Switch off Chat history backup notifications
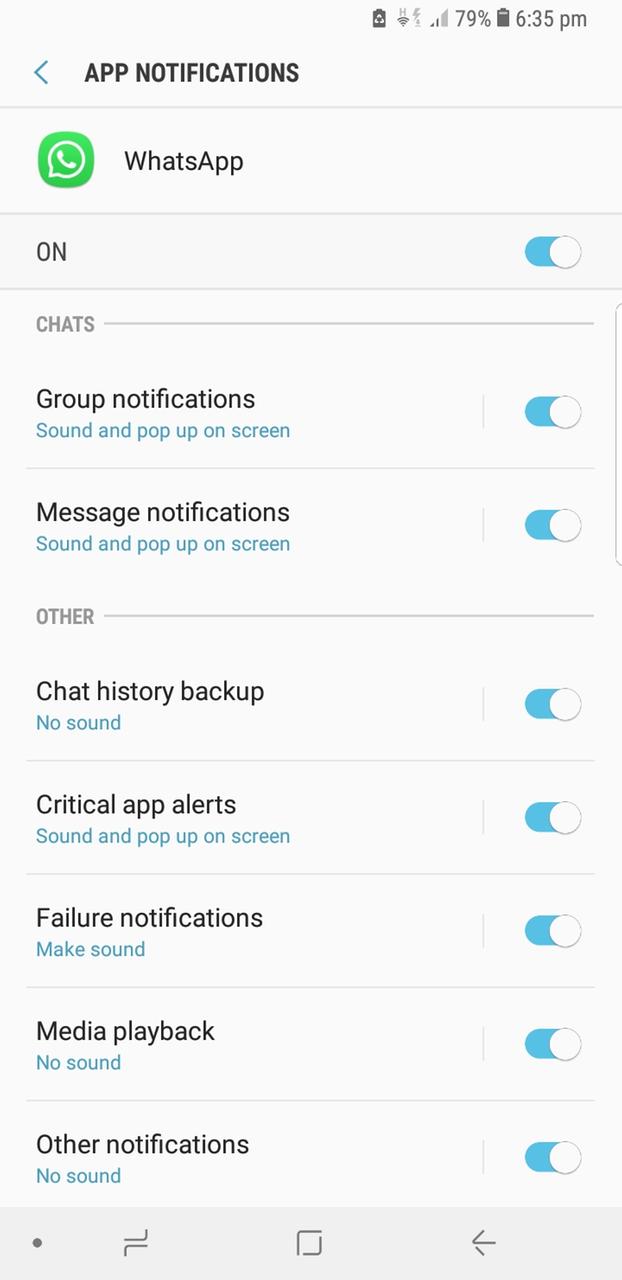 (552, 704)
